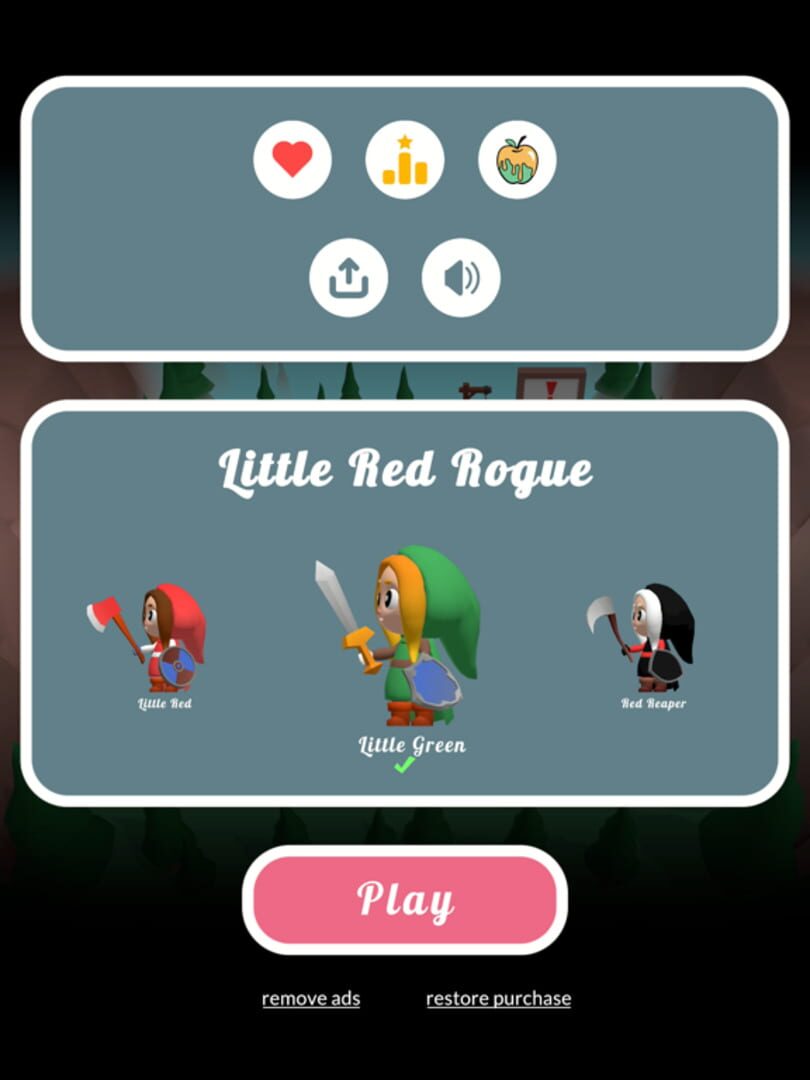The width and height of the screenshot is (810, 1080).
Task: Tap the Little Red name label
Action: coord(163,703)
